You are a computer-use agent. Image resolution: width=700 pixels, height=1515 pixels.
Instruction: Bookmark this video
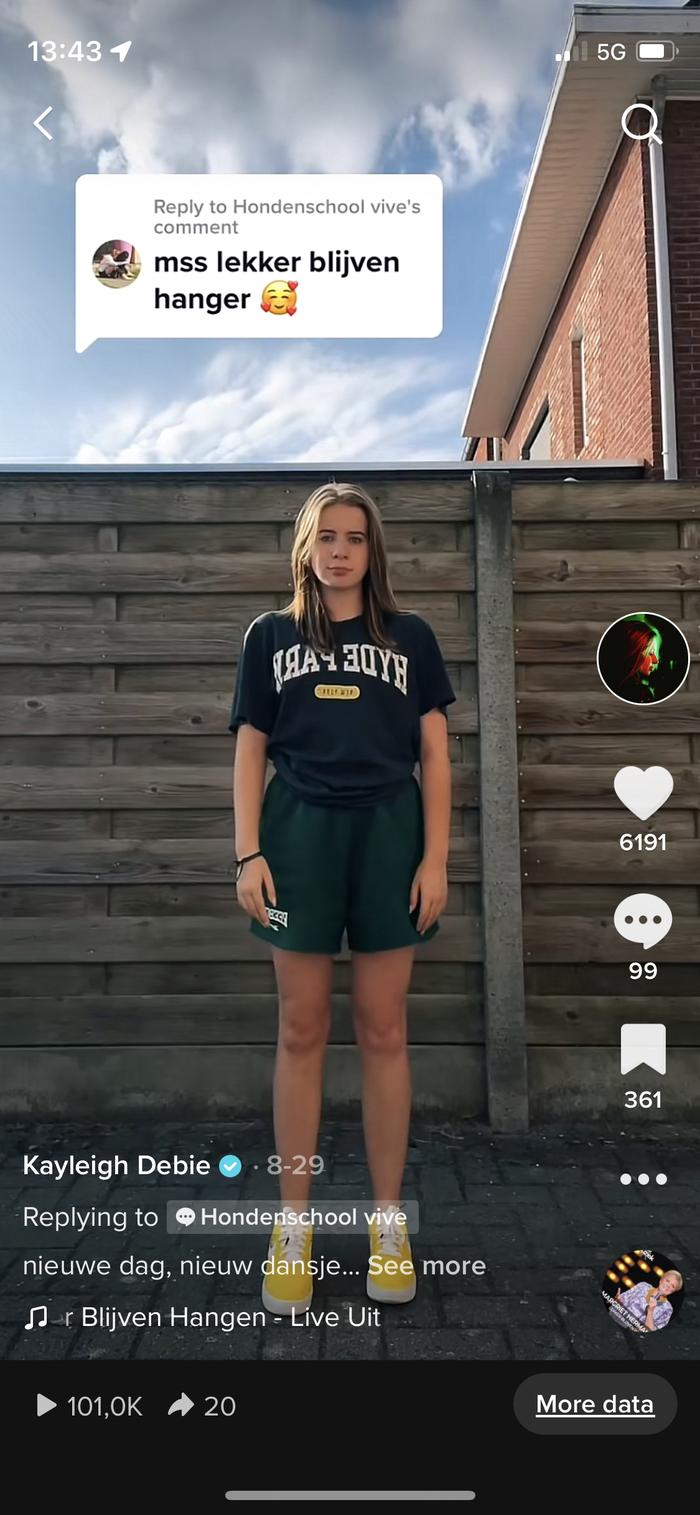(643, 1050)
